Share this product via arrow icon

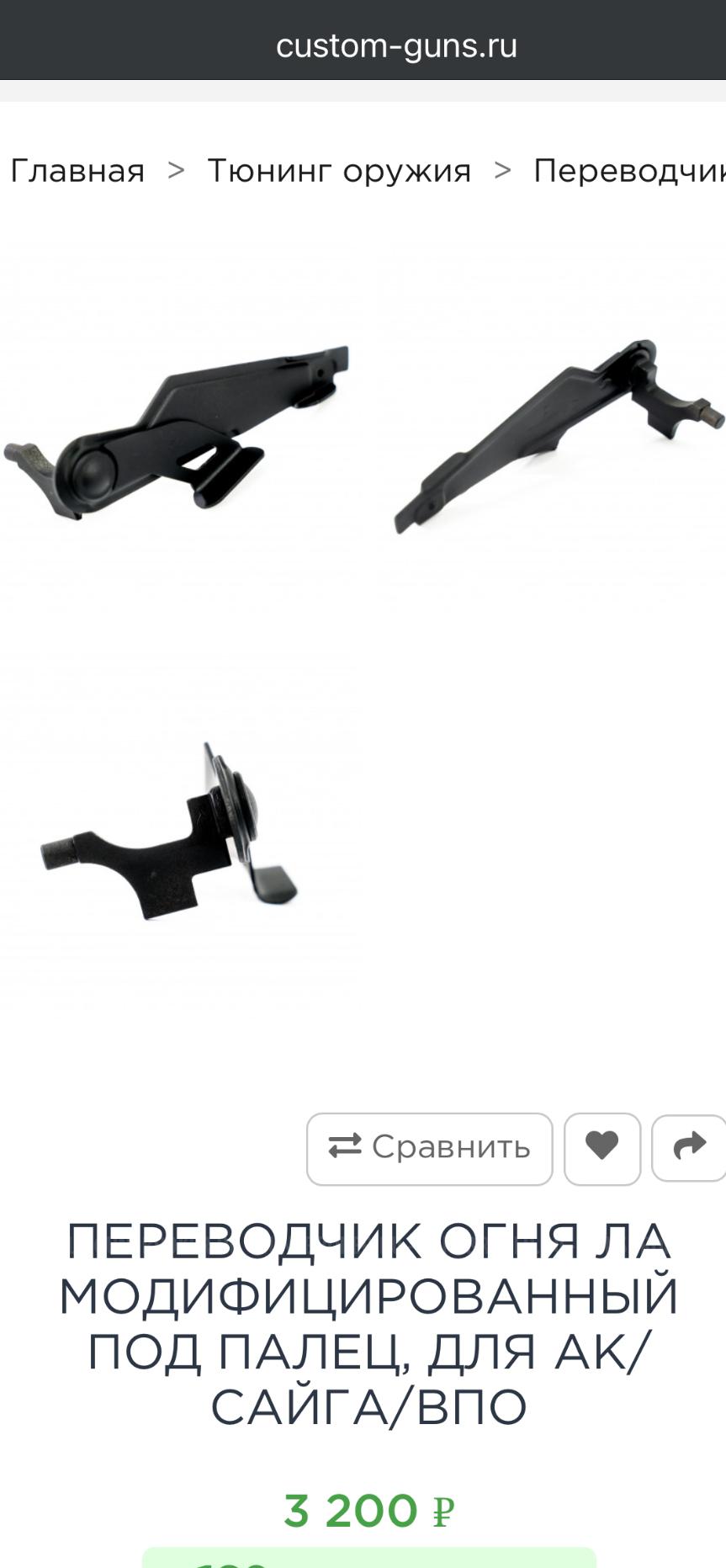[x=689, y=1148]
